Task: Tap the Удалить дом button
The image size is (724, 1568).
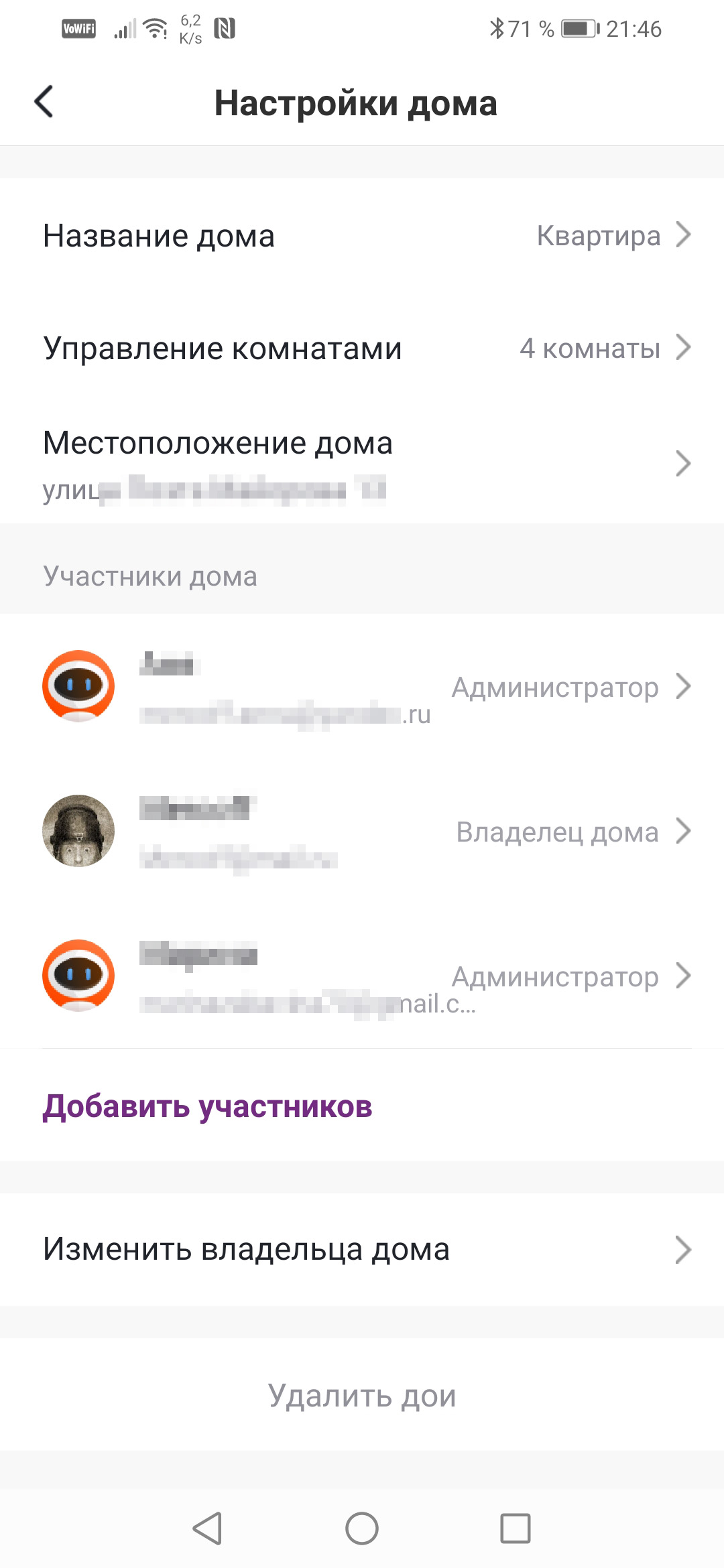Action: coord(362,1396)
